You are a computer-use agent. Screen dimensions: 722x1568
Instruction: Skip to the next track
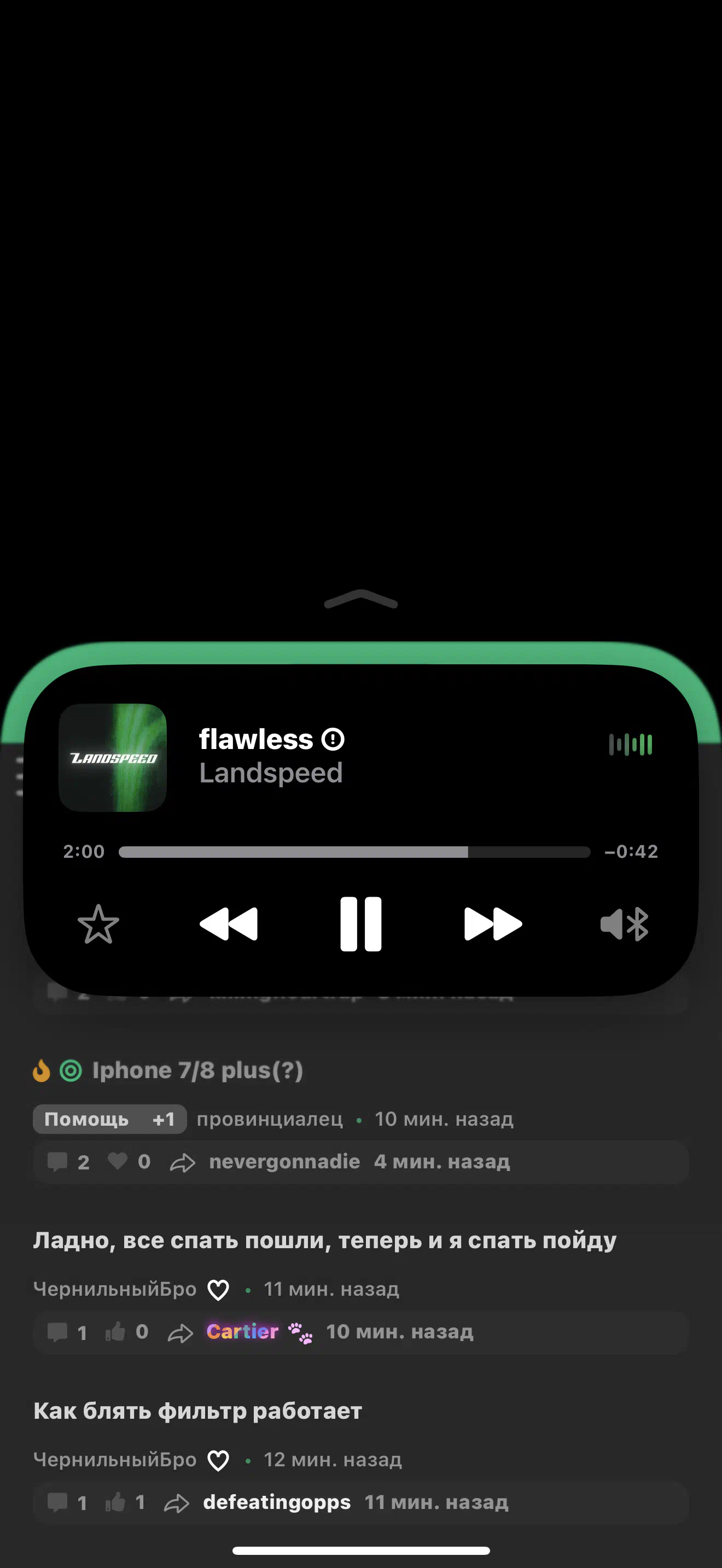[493, 923]
